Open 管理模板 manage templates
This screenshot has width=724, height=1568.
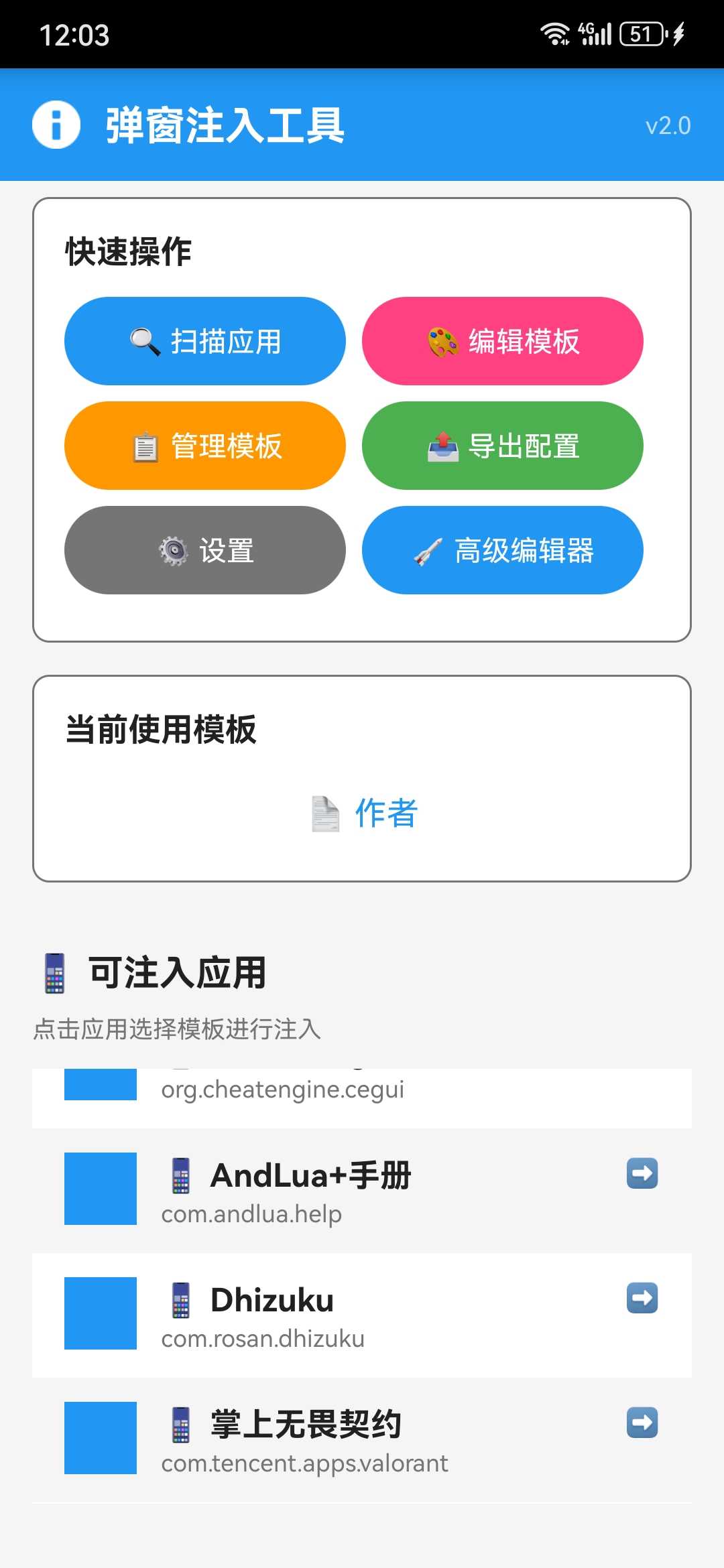tap(205, 446)
